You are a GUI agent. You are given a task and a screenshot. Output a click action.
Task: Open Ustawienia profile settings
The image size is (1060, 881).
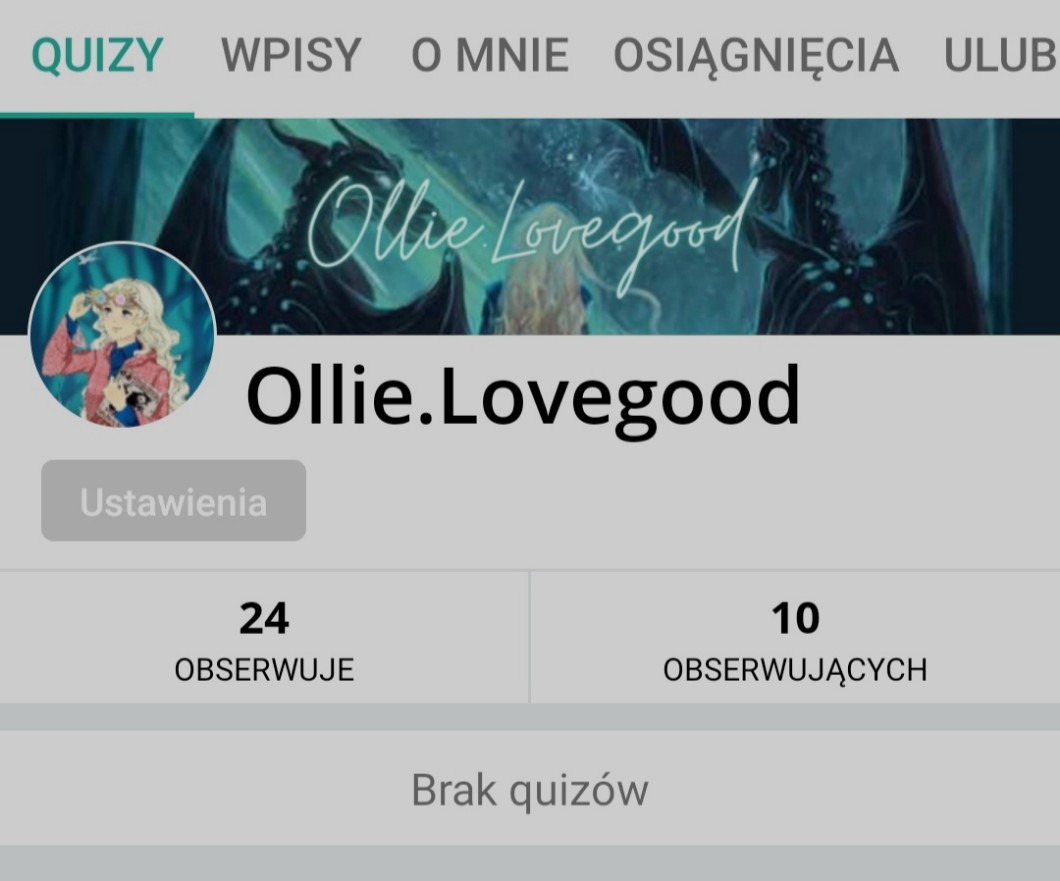173,501
